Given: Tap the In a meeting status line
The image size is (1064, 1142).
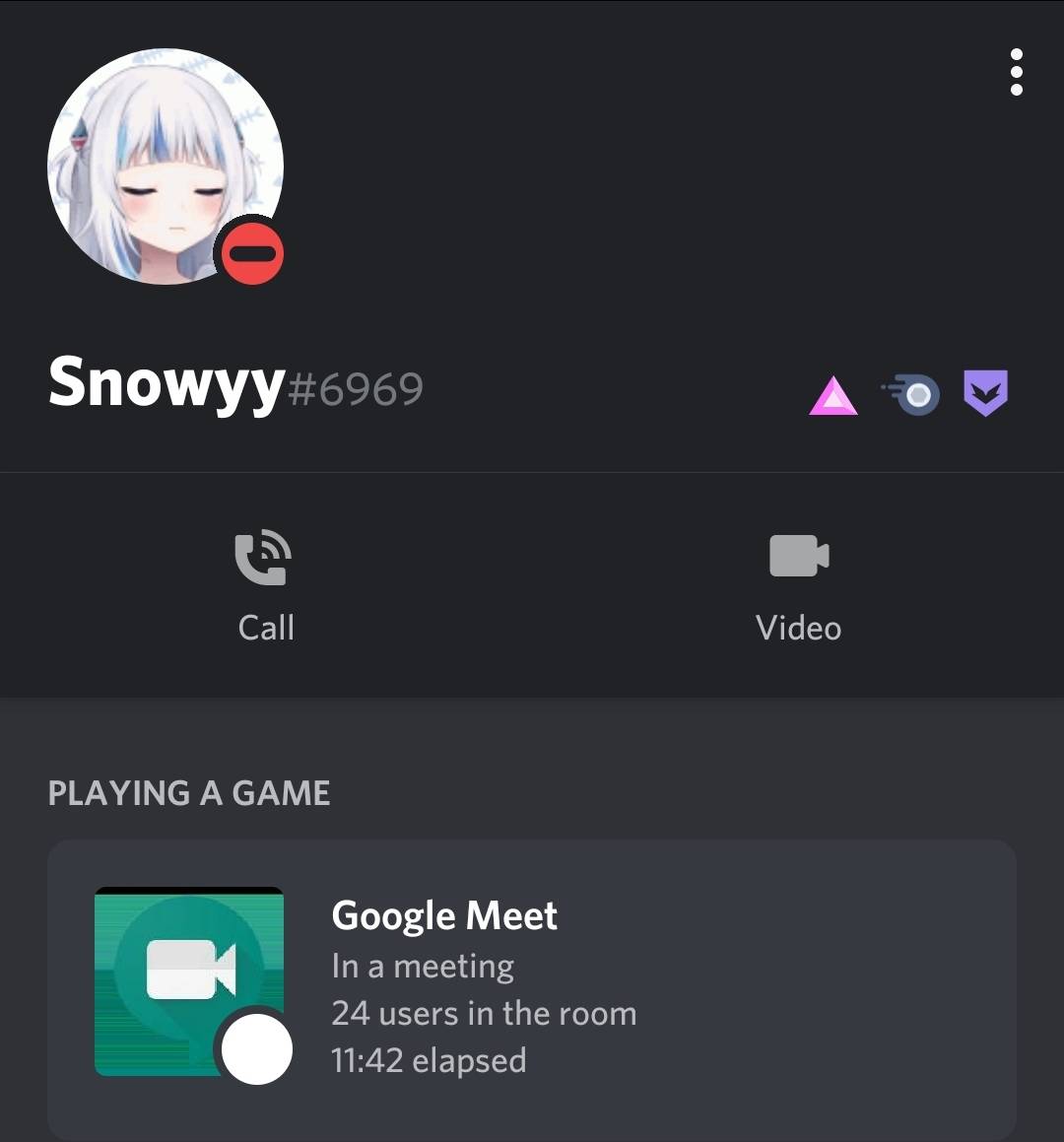Looking at the screenshot, I should point(423,966).
